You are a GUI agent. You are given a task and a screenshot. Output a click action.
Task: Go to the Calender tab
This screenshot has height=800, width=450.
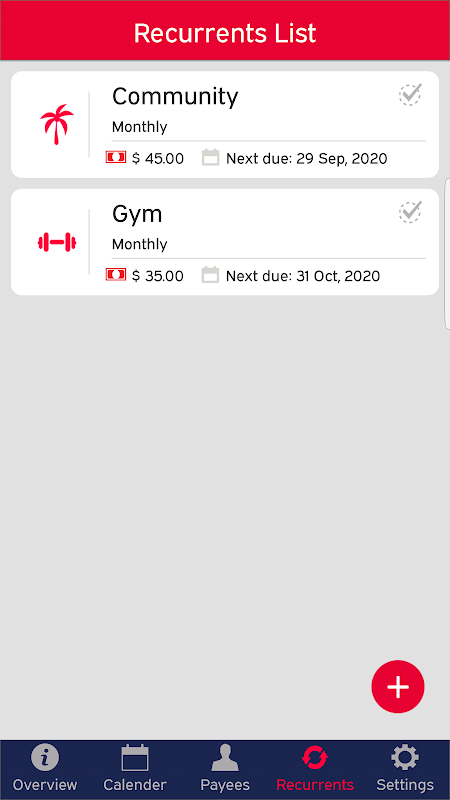pyautogui.click(x=135, y=768)
